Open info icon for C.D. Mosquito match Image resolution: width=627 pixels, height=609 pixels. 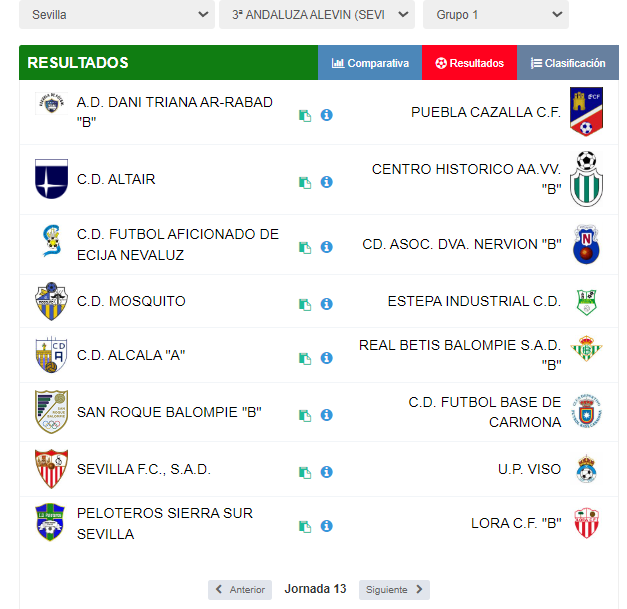326,304
